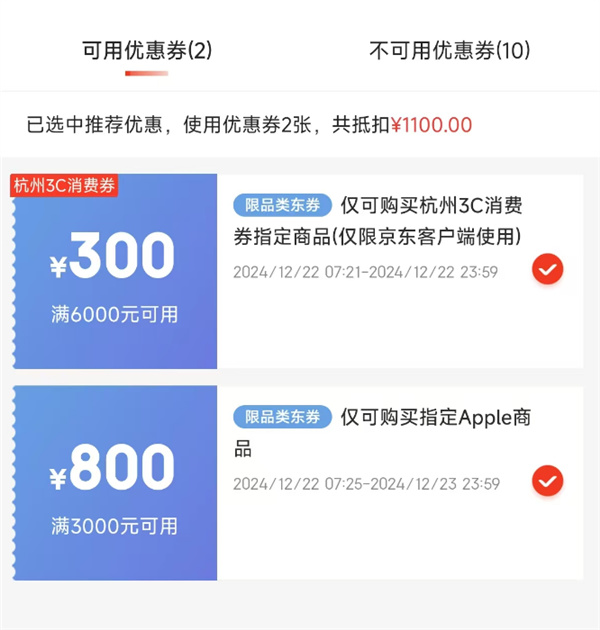Switch to the 可用优惠券(2) tab
Screen dimensions: 600x630
point(147,49)
